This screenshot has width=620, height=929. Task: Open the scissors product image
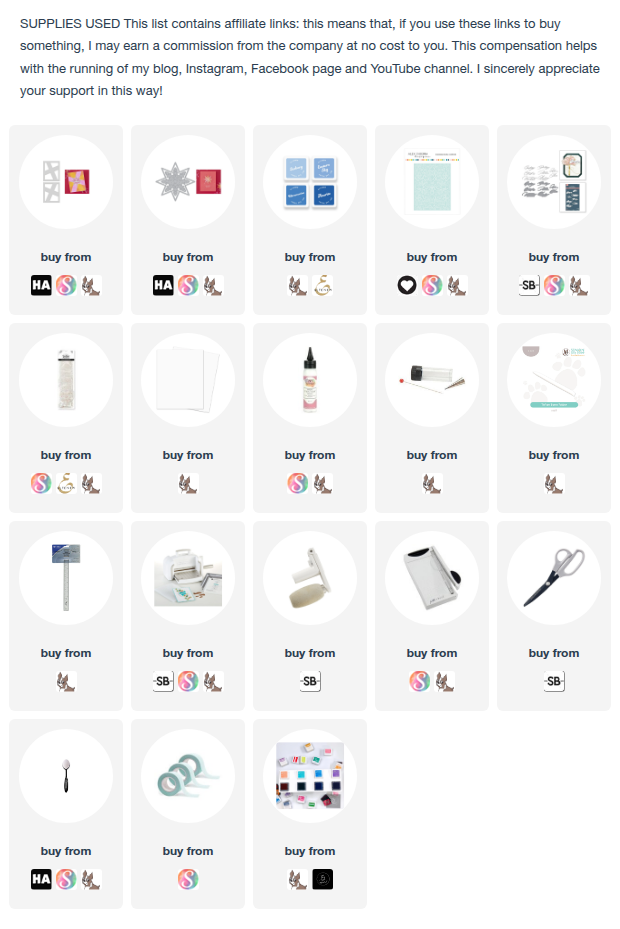pyautogui.click(x=553, y=578)
